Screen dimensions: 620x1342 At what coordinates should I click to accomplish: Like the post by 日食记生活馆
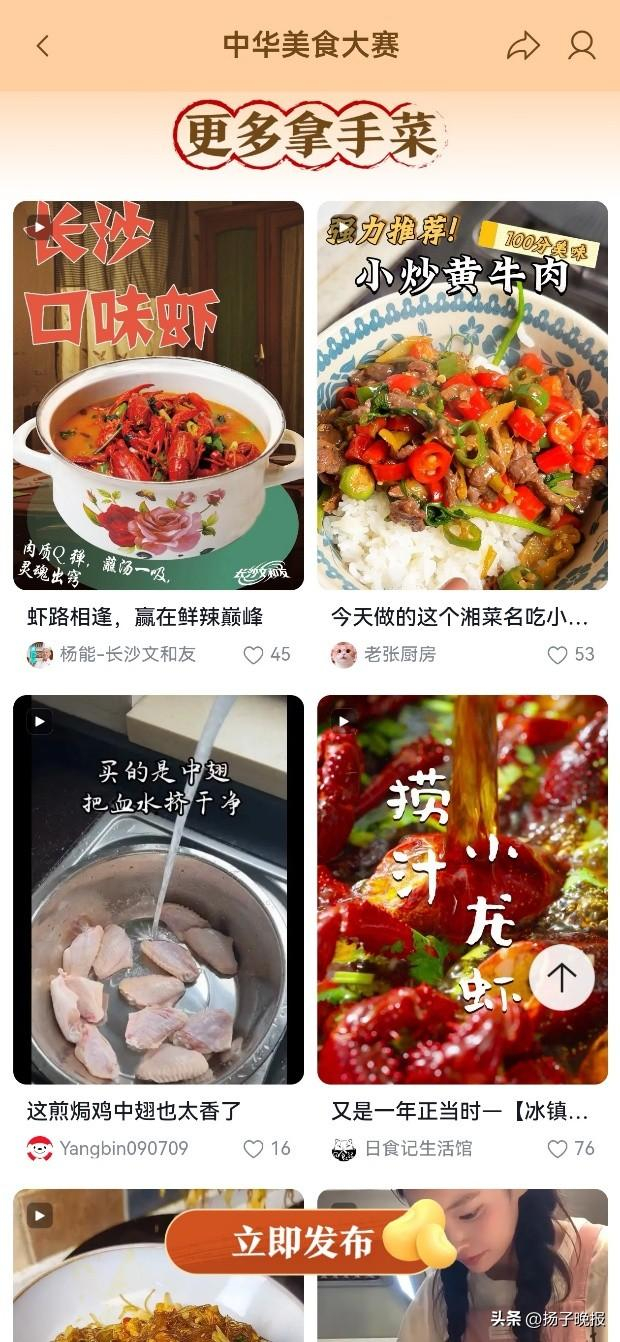point(558,1149)
